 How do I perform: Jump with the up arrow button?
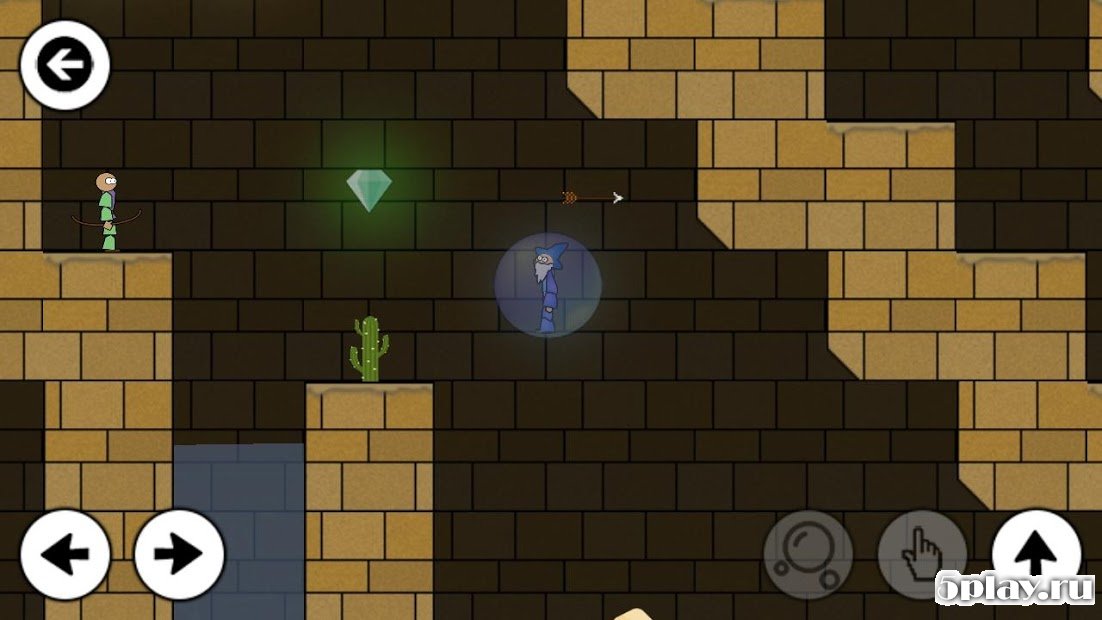click(1036, 550)
